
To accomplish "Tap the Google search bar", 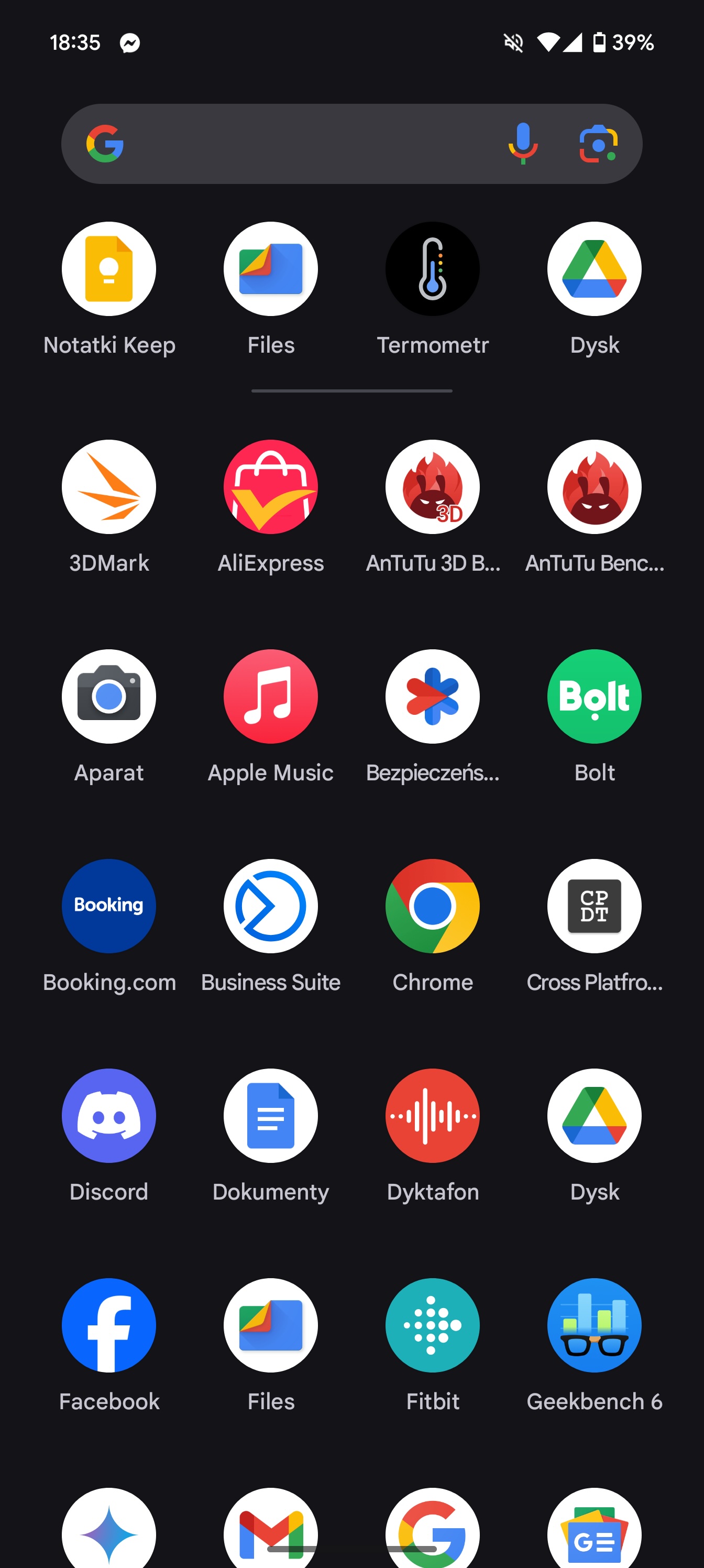I will point(351,144).
